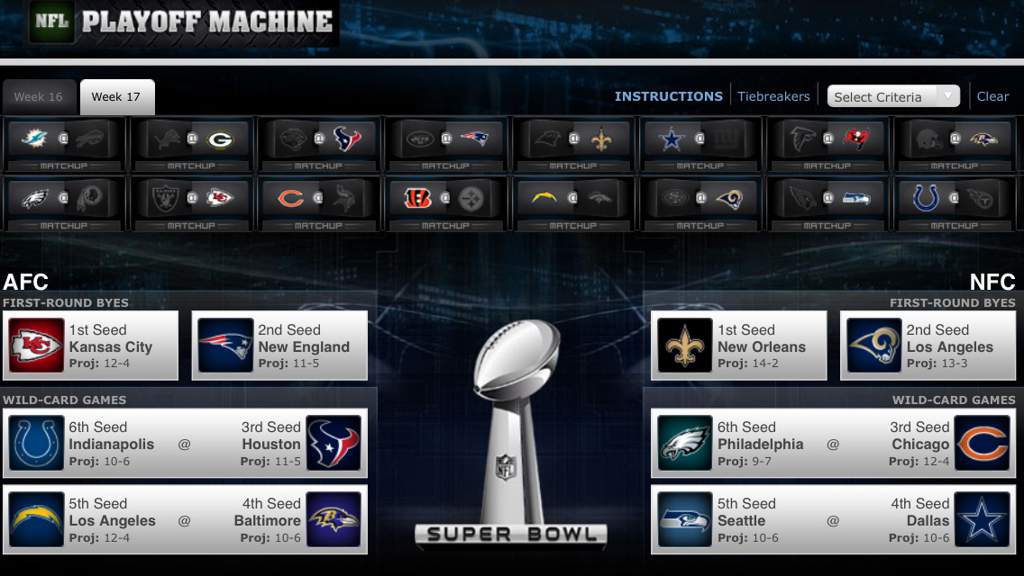1024x576 pixels.
Task: Select the Texans logo in the Jaguars matchup
Action: 347,139
